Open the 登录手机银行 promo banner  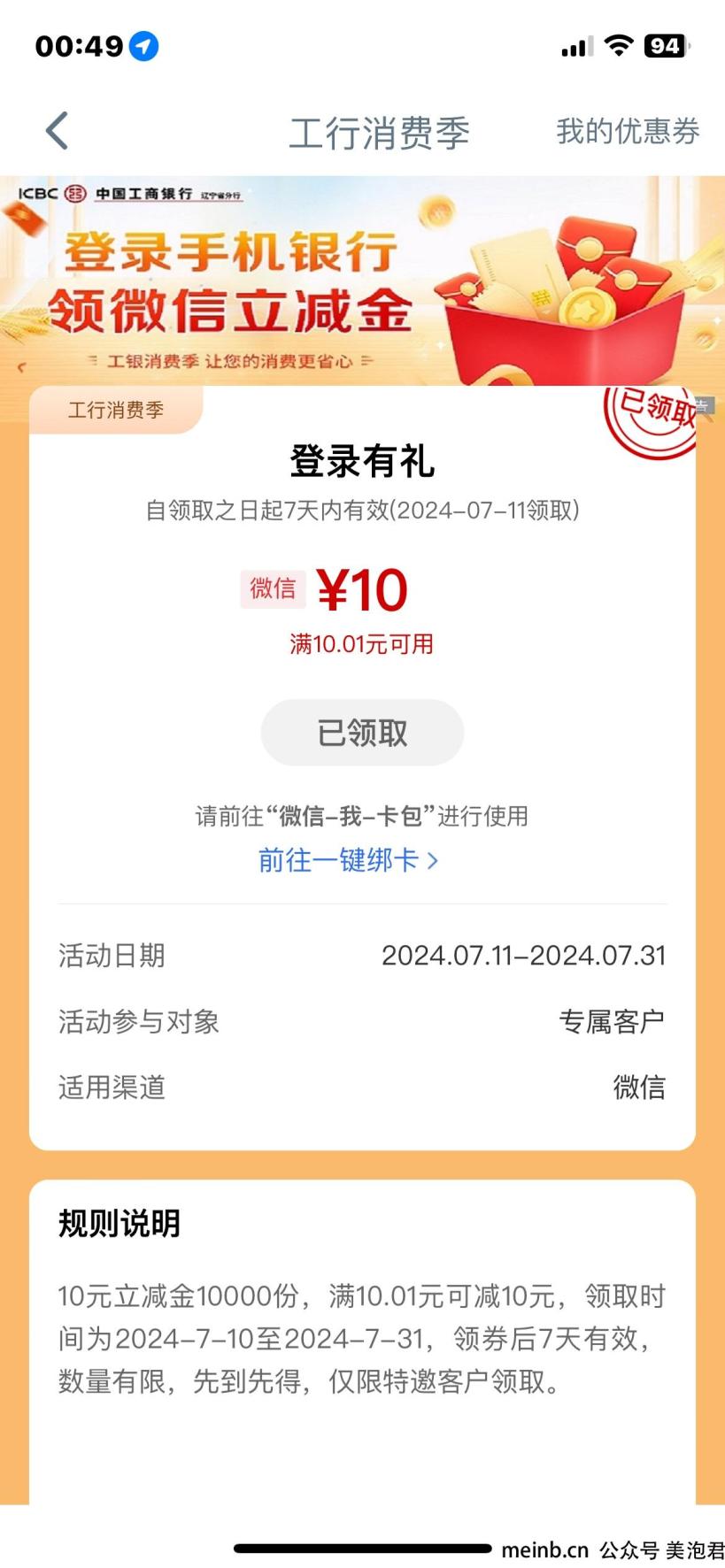click(362, 281)
